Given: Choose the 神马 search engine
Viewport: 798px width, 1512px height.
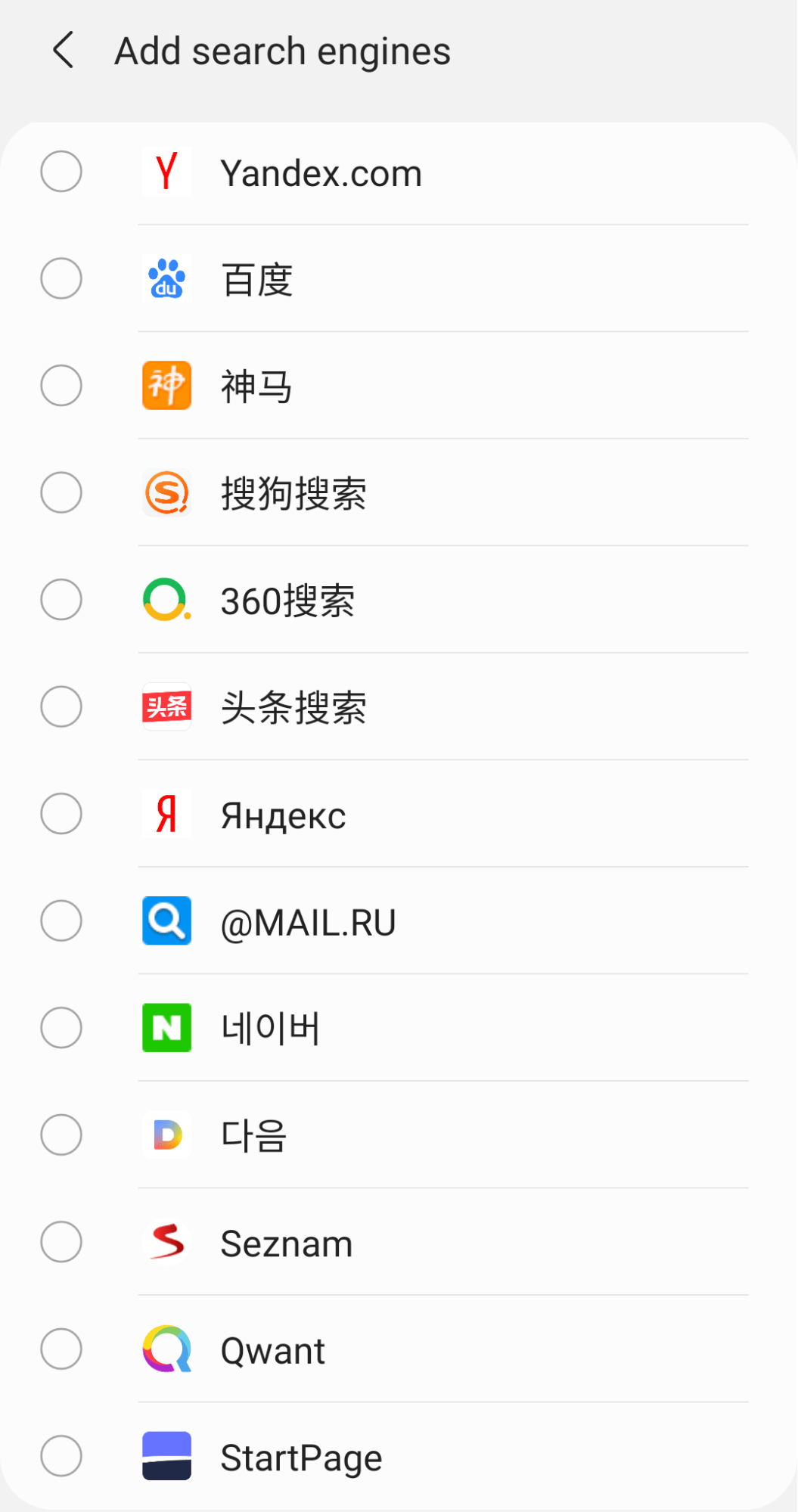Looking at the screenshot, I should 61,386.
